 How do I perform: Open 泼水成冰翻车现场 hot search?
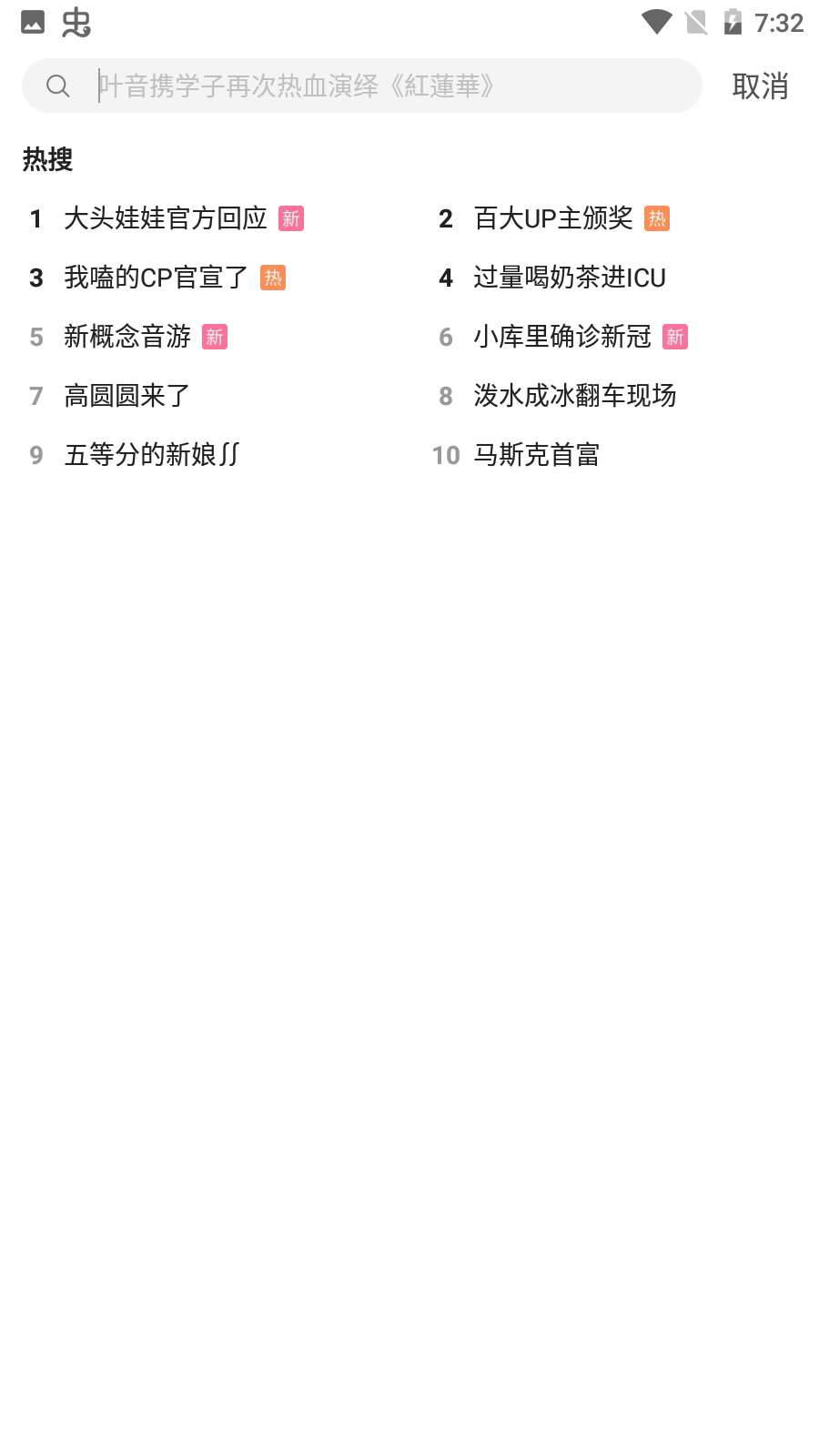click(575, 396)
